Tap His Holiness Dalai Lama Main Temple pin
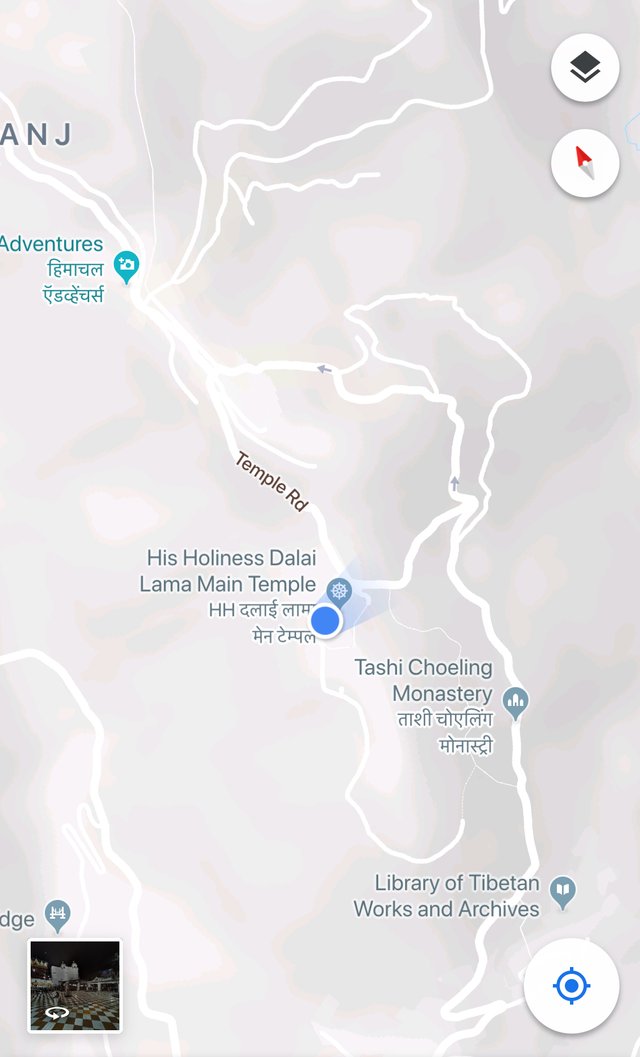Screen dimensions: 640x1057 (339, 590)
